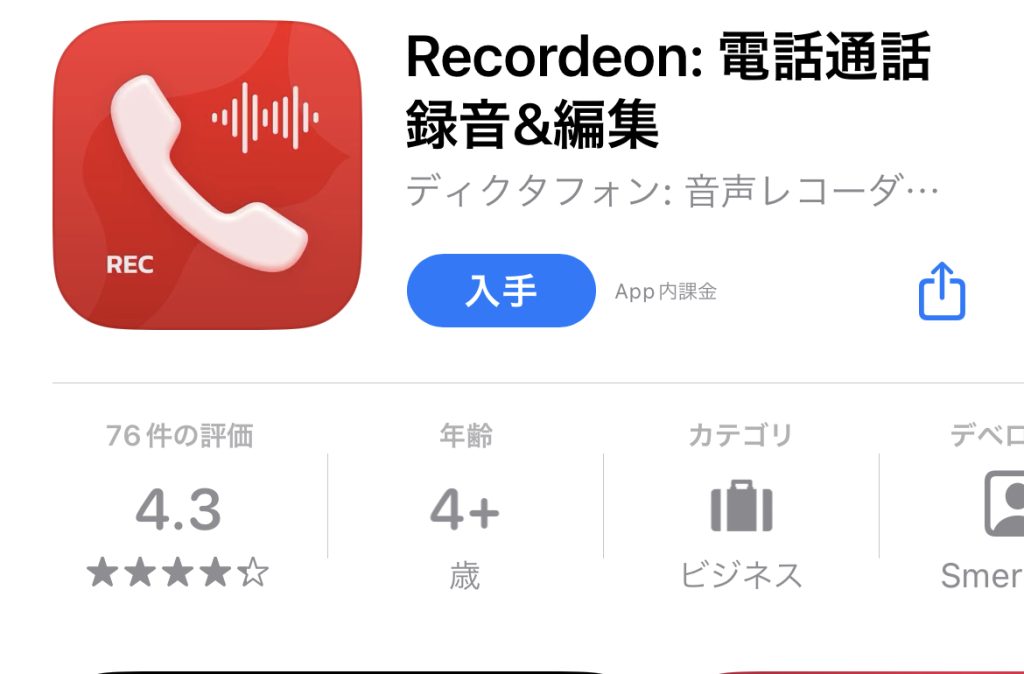Open the 76件の評価 ratings section
The height and width of the screenshot is (674, 1024).
point(179,508)
